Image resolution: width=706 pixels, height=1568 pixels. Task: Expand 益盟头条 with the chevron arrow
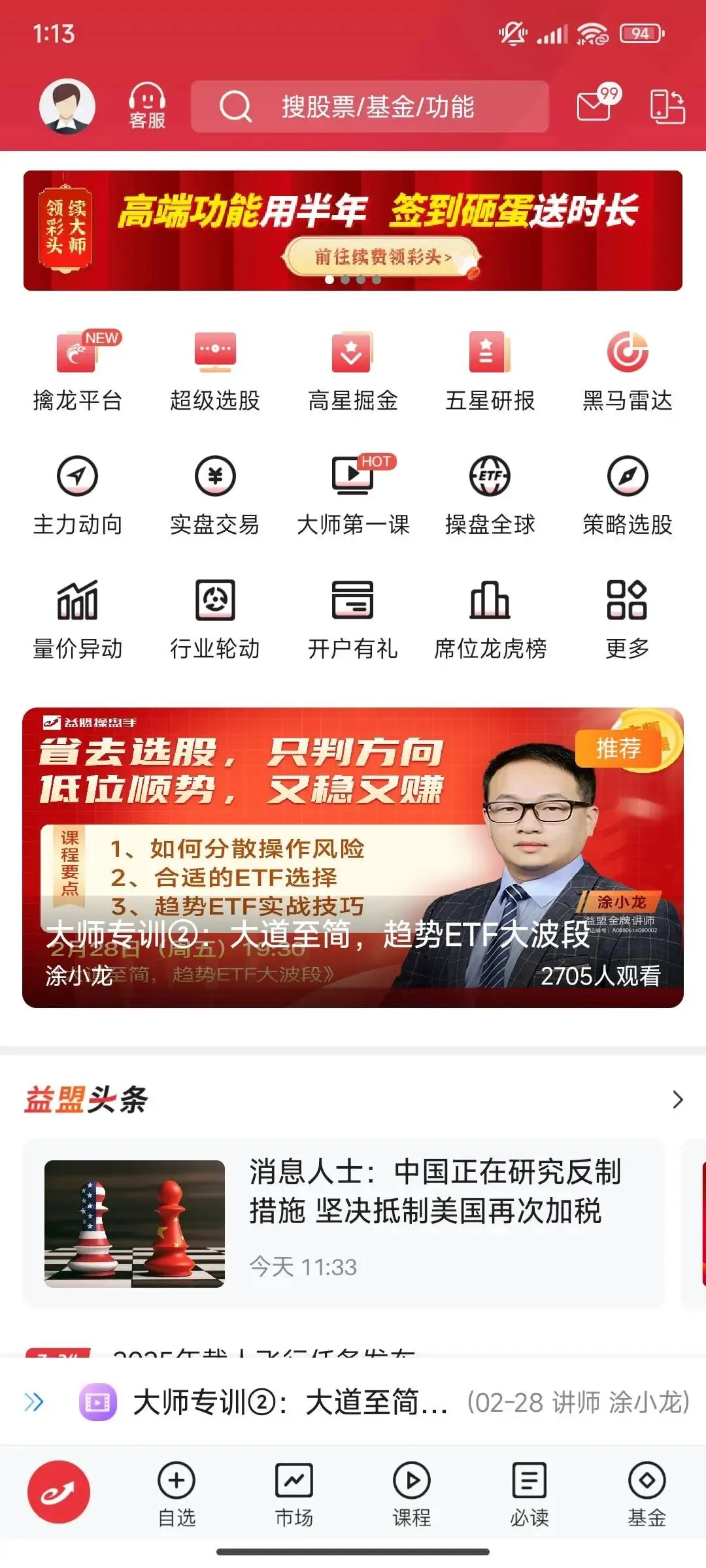(678, 1100)
